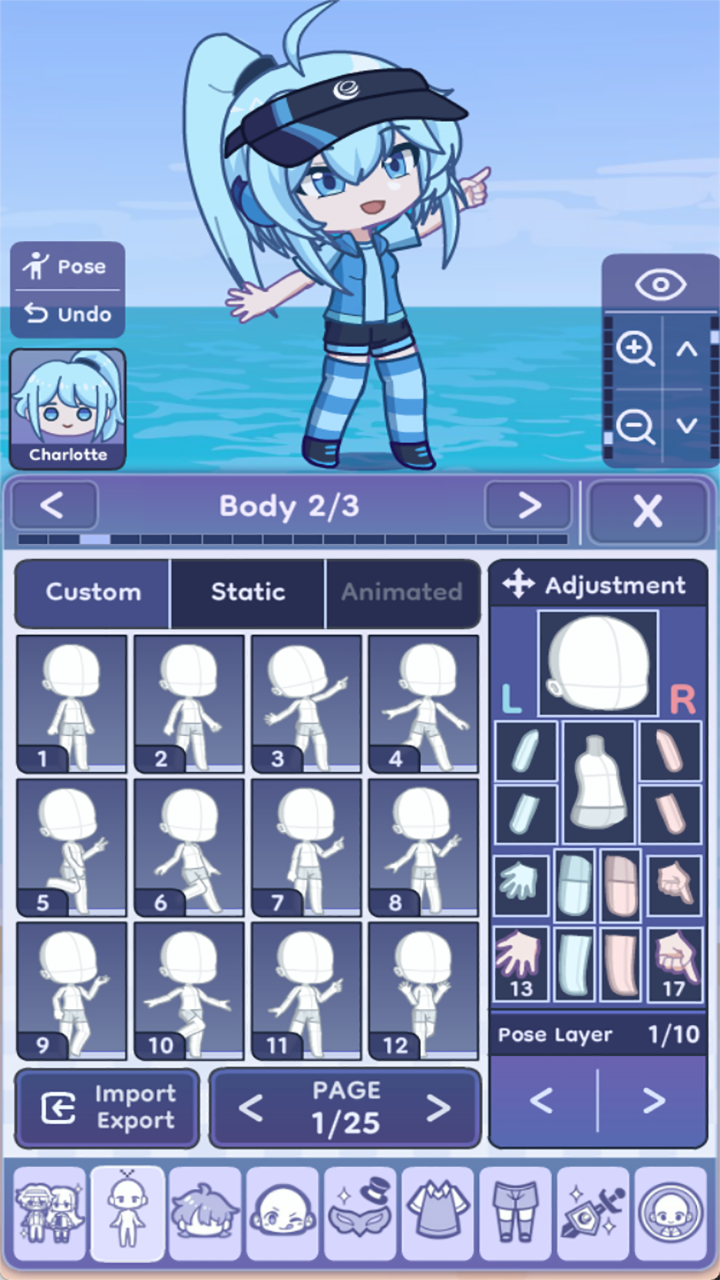Zoom in on the character

coord(636,349)
